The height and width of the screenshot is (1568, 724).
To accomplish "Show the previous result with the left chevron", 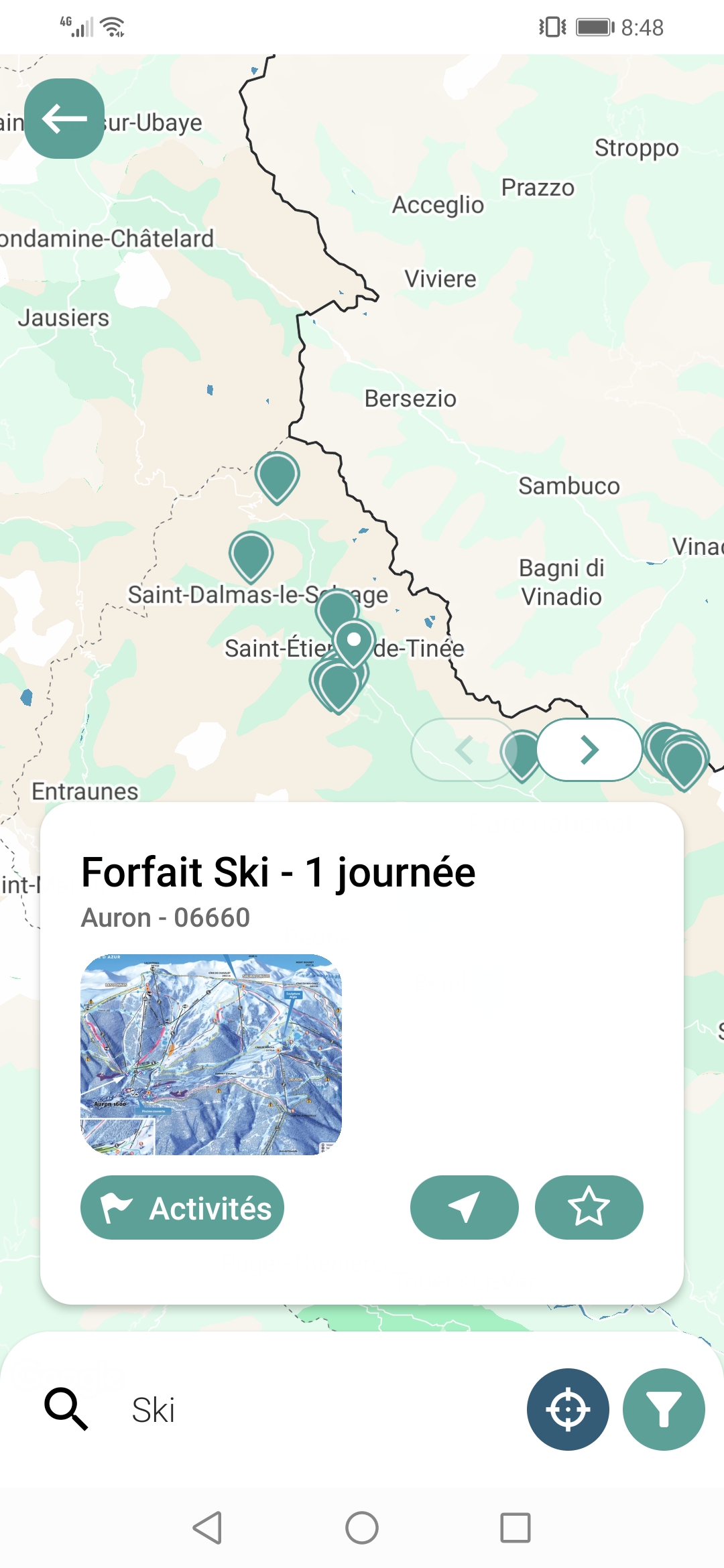I will tap(463, 750).
